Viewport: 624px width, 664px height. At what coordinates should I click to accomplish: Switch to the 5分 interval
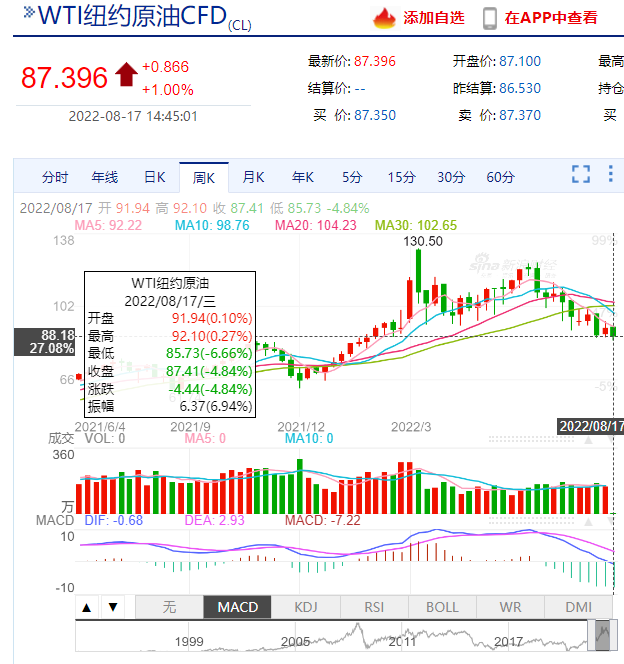point(352,178)
